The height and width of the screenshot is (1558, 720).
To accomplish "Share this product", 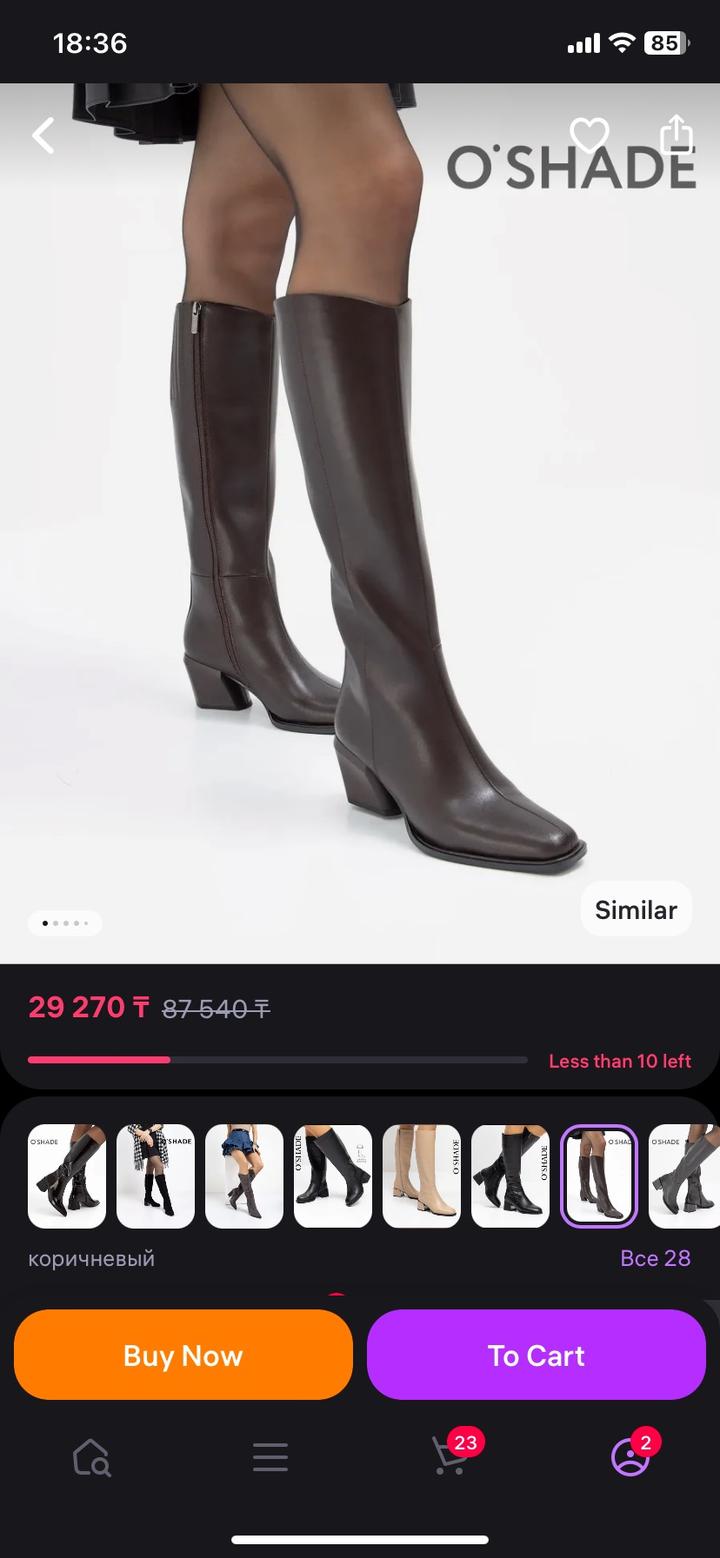I will pos(677,134).
